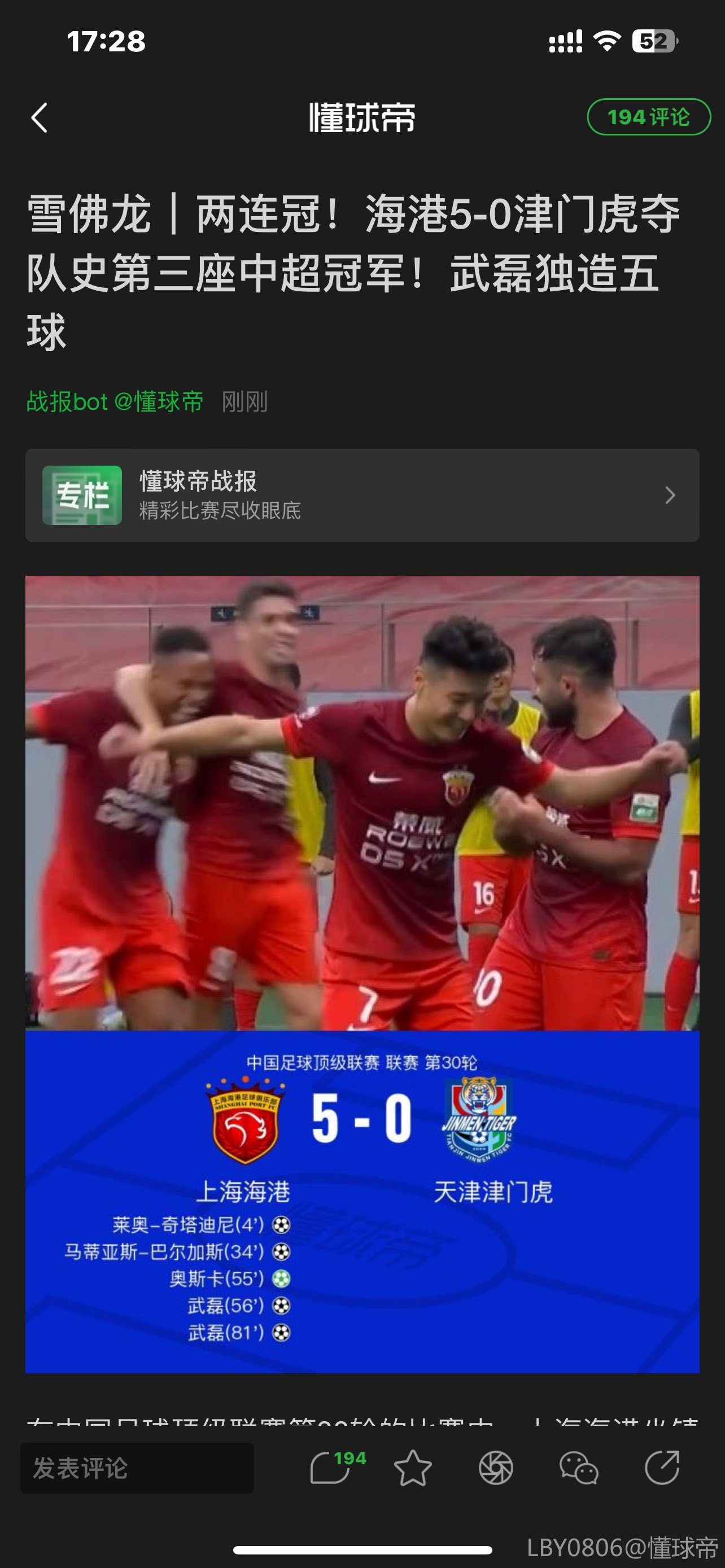This screenshot has width=725, height=1568.
Task: Open the comment bubble icon with 194
Action: [x=332, y=1468]
